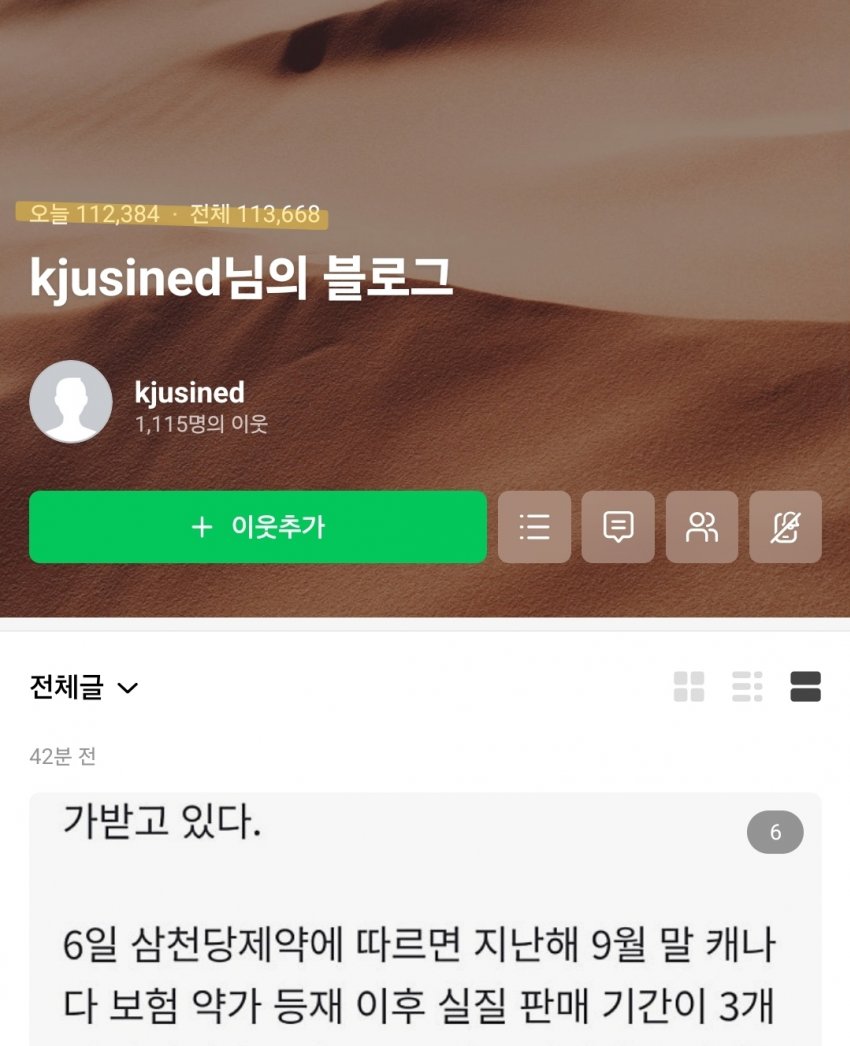Tap the crossed-out notification icon
The width and height of the screenshot is (850, 1046).
[785, 527]
